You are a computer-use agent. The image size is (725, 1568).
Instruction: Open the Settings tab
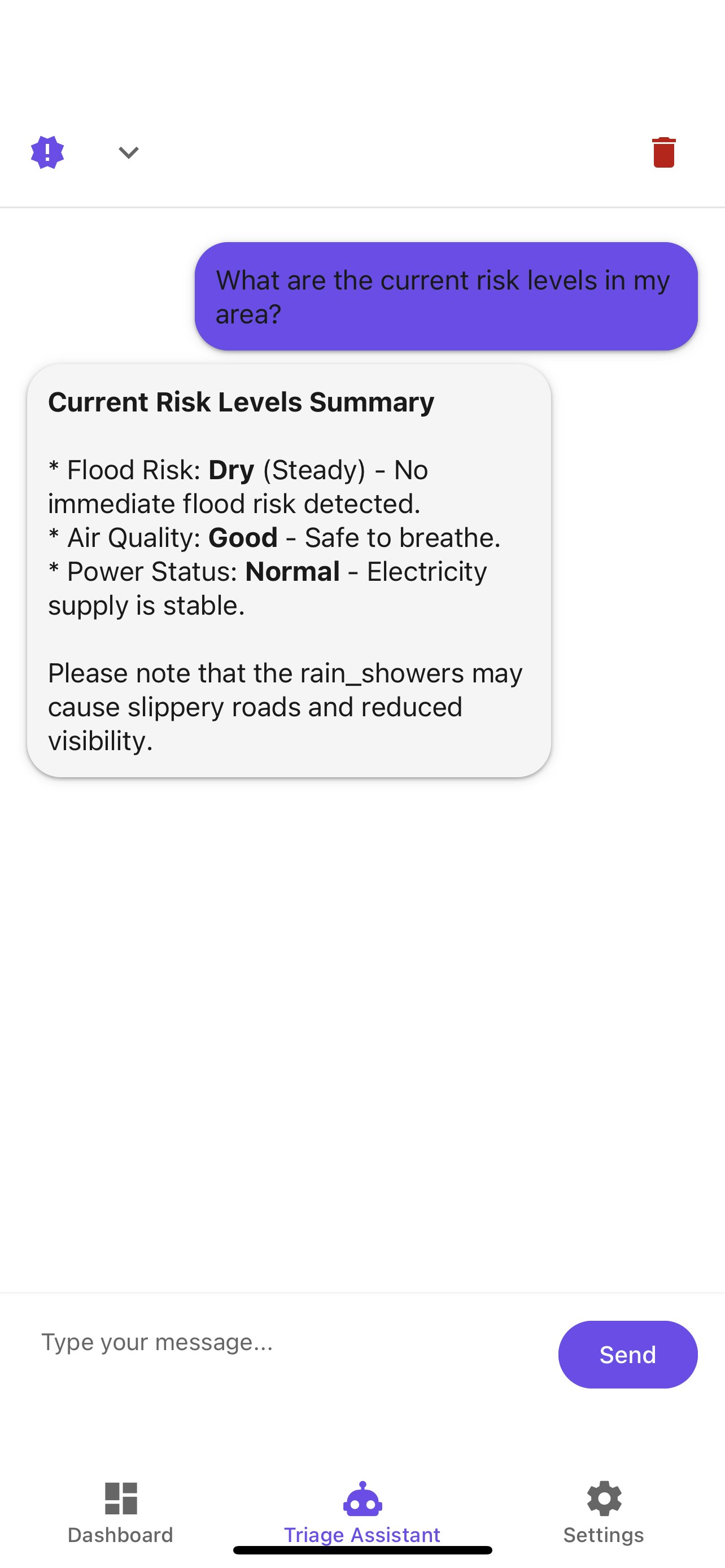(604, 1512)
